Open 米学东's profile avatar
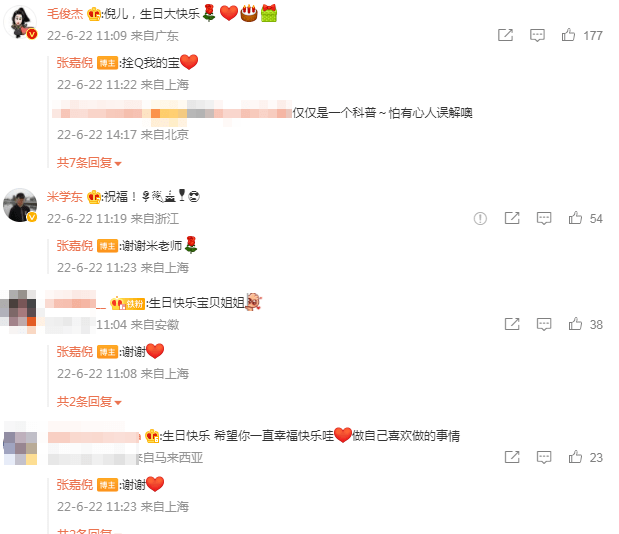Viewport: 619px width, 534px height. point(20,205)
